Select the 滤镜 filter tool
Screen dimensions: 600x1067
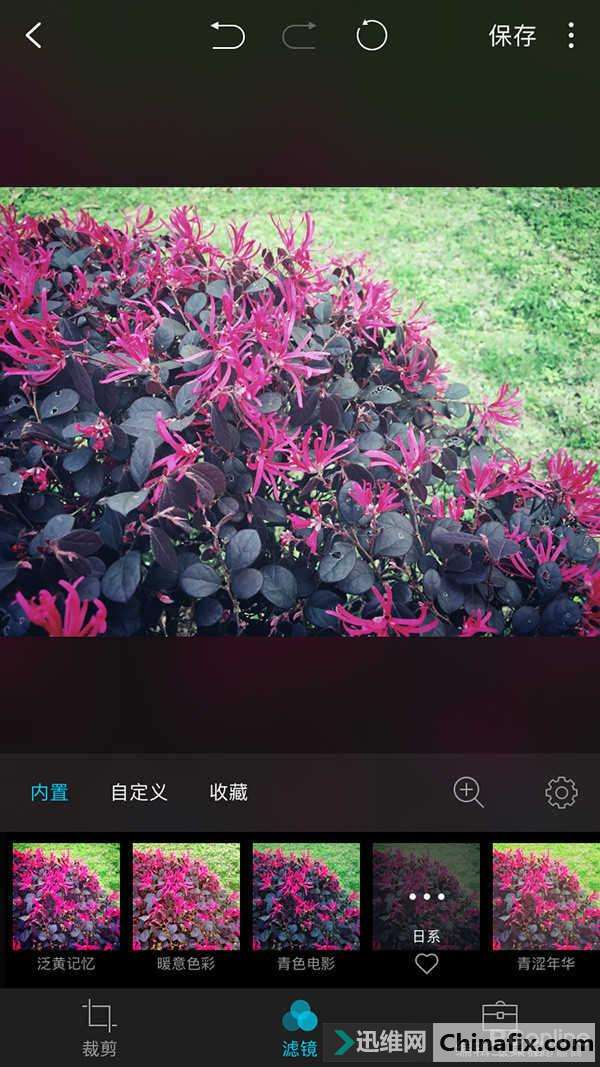pos(300,1028)
